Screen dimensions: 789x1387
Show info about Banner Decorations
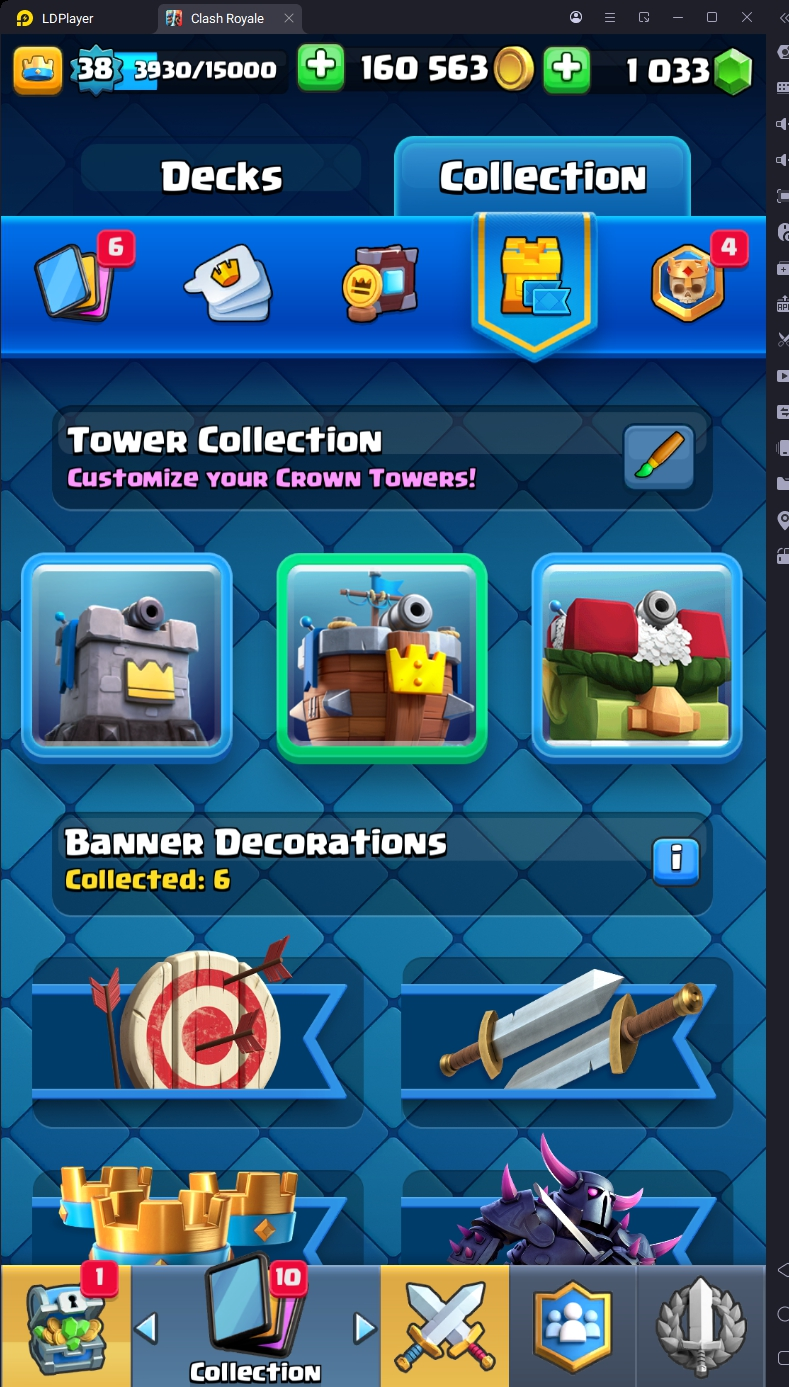[x=676, y=859]
